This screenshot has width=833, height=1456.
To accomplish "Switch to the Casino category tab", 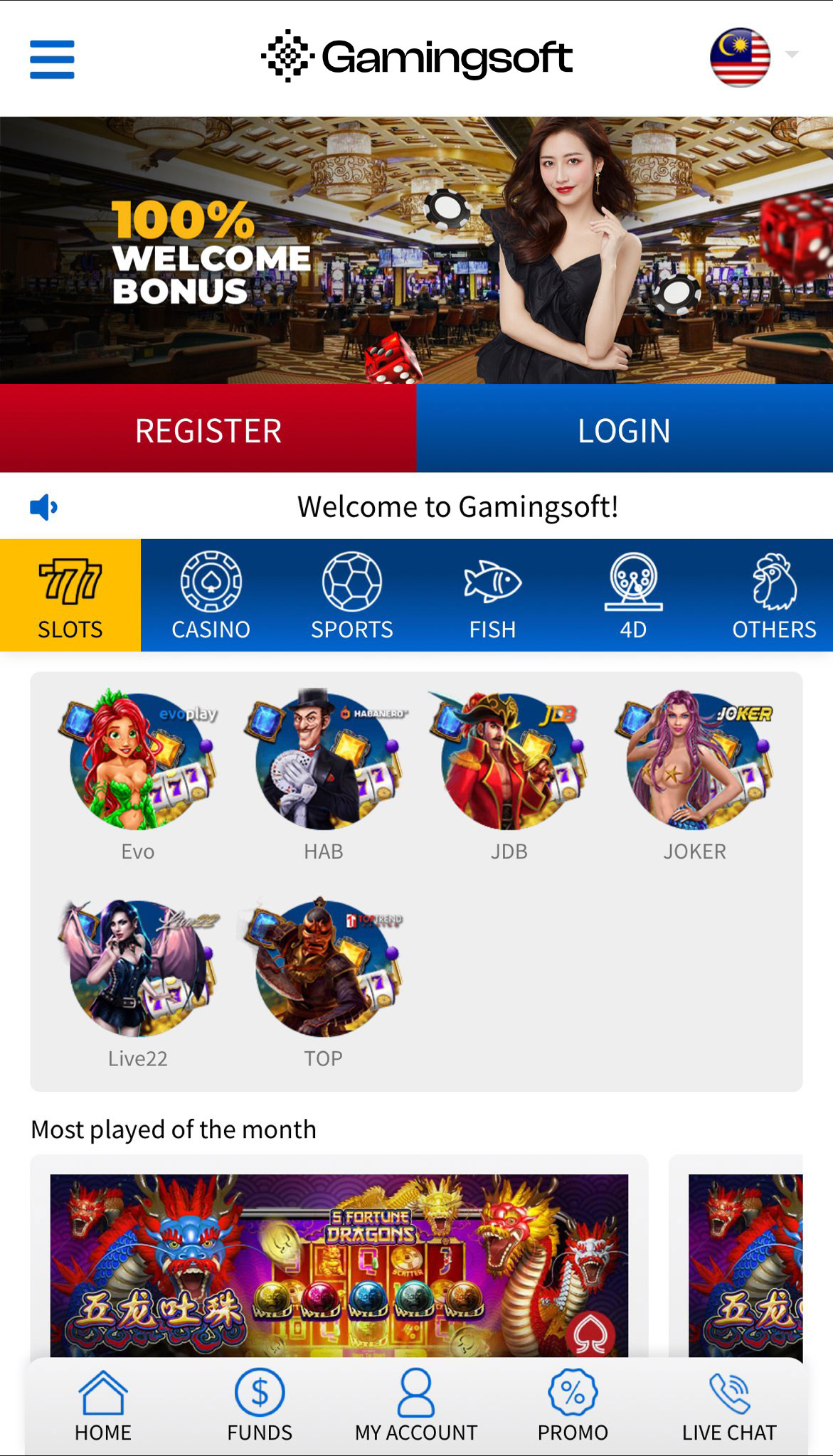I will pyautogui.click(x=211, y=596).
